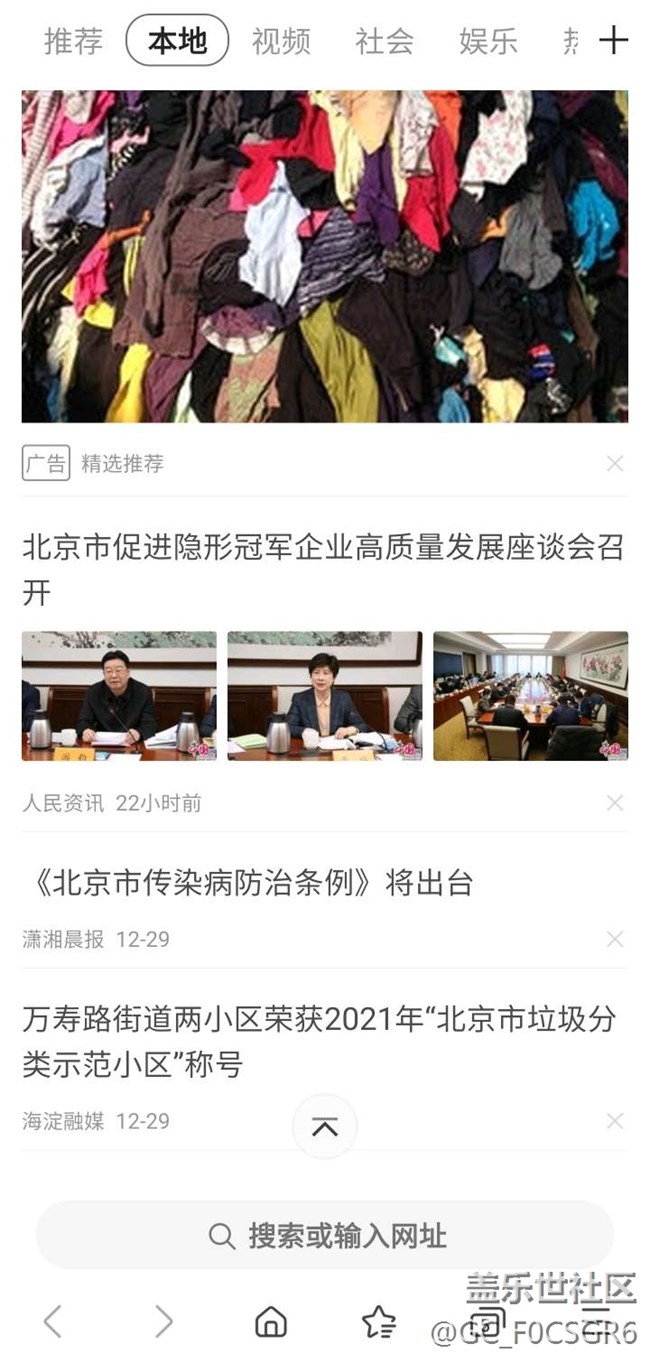Dismiss the 人民资讯 news item
This screenshot has height=1372, width=650.
click(x=615, y=803)
